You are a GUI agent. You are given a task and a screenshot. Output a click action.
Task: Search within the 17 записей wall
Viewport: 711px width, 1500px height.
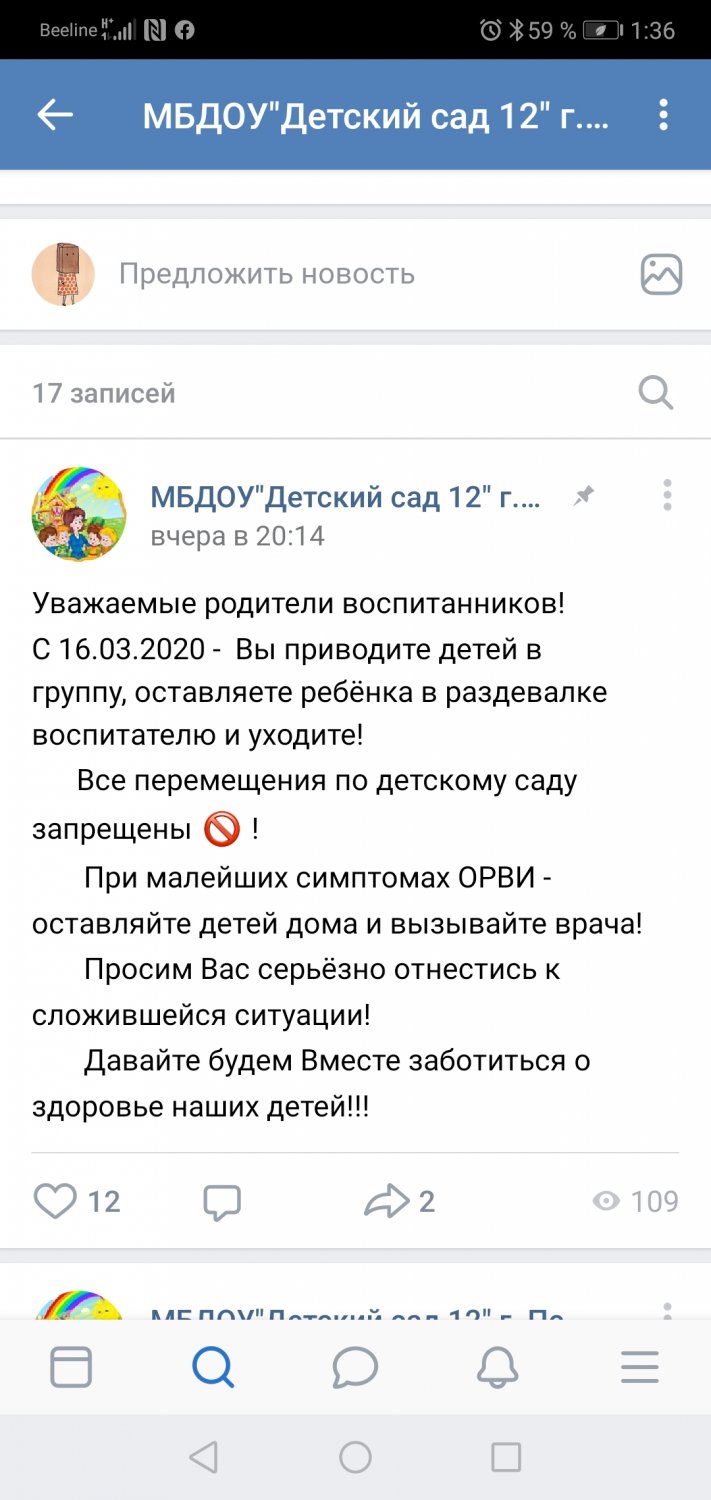pos(656,393)
